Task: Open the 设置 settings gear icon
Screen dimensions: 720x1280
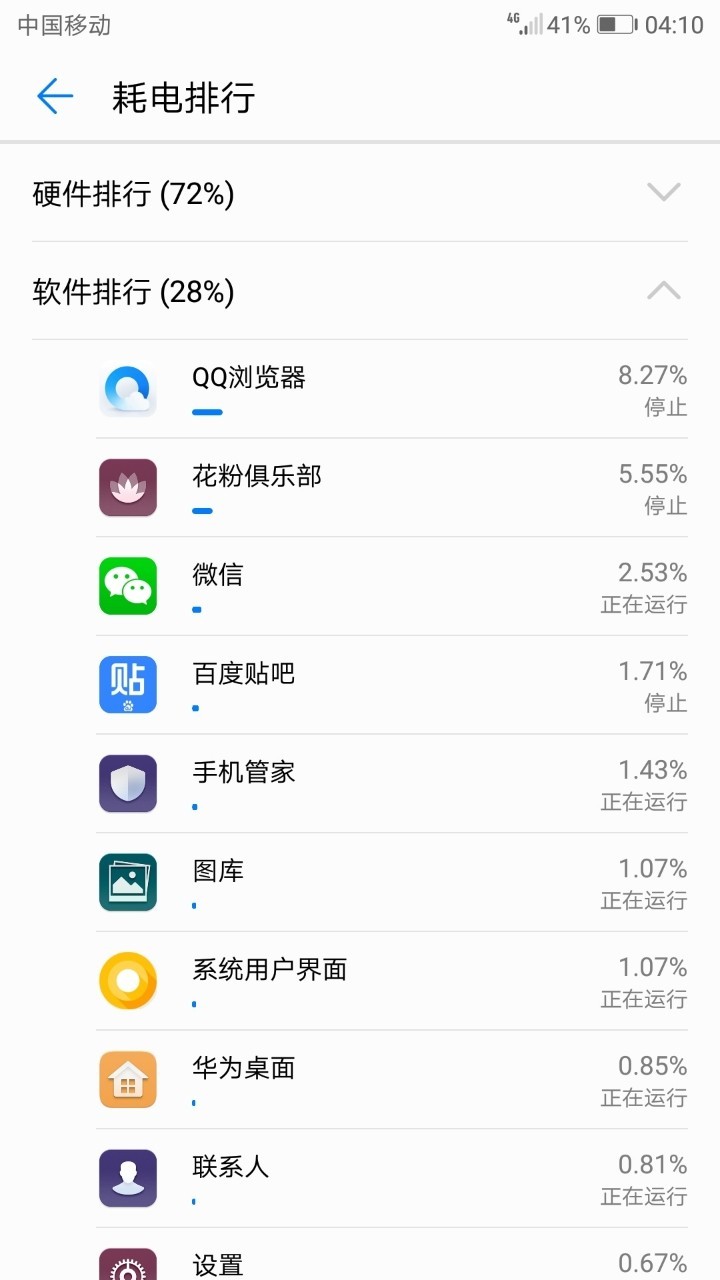Action: tap(128, 1266)
